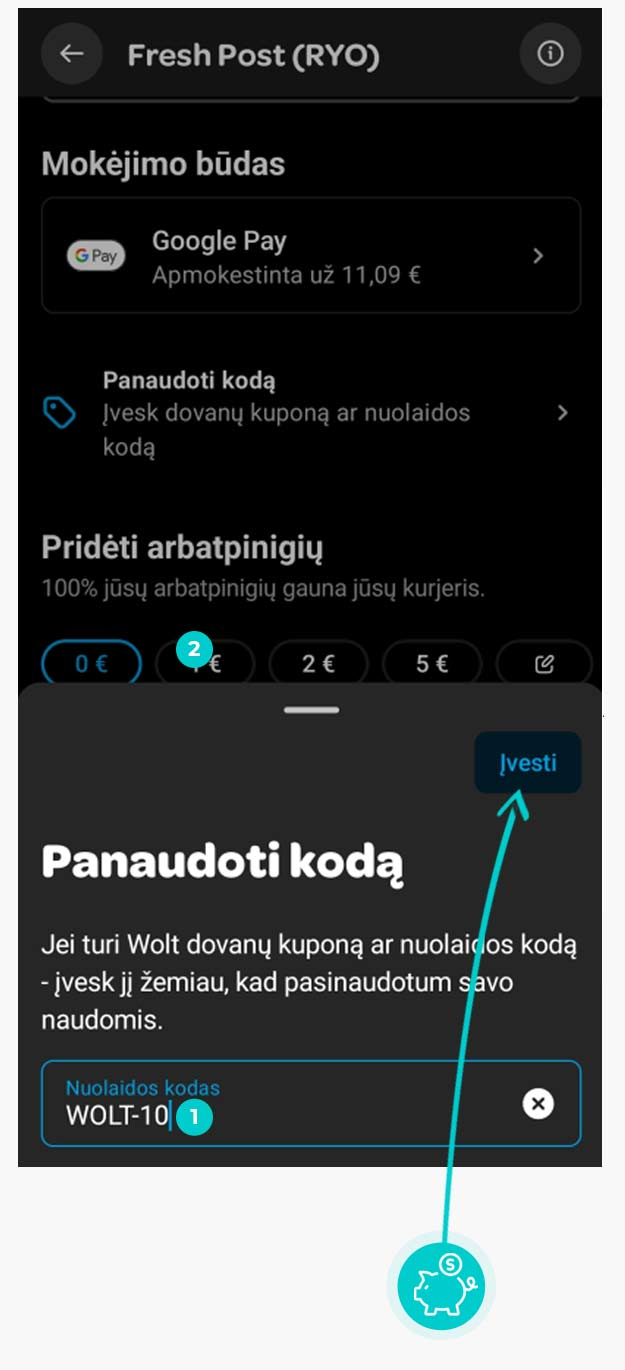The image size is (625, 1370).
Task: Pick the 5 € tip chip
Action: tap(432, 664)
